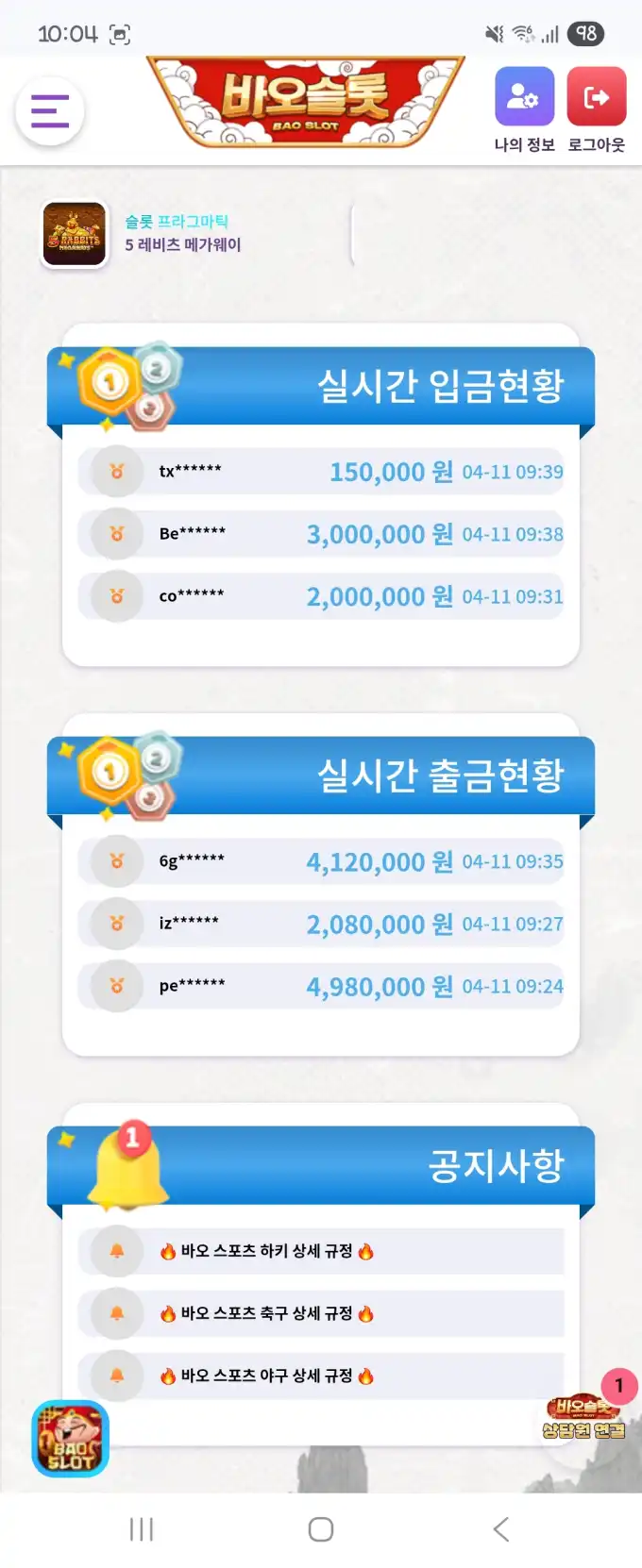642x1568 pixels.
Task: Open the hamburger side menu
Action: pyautogui.click(x=50, y=111)
